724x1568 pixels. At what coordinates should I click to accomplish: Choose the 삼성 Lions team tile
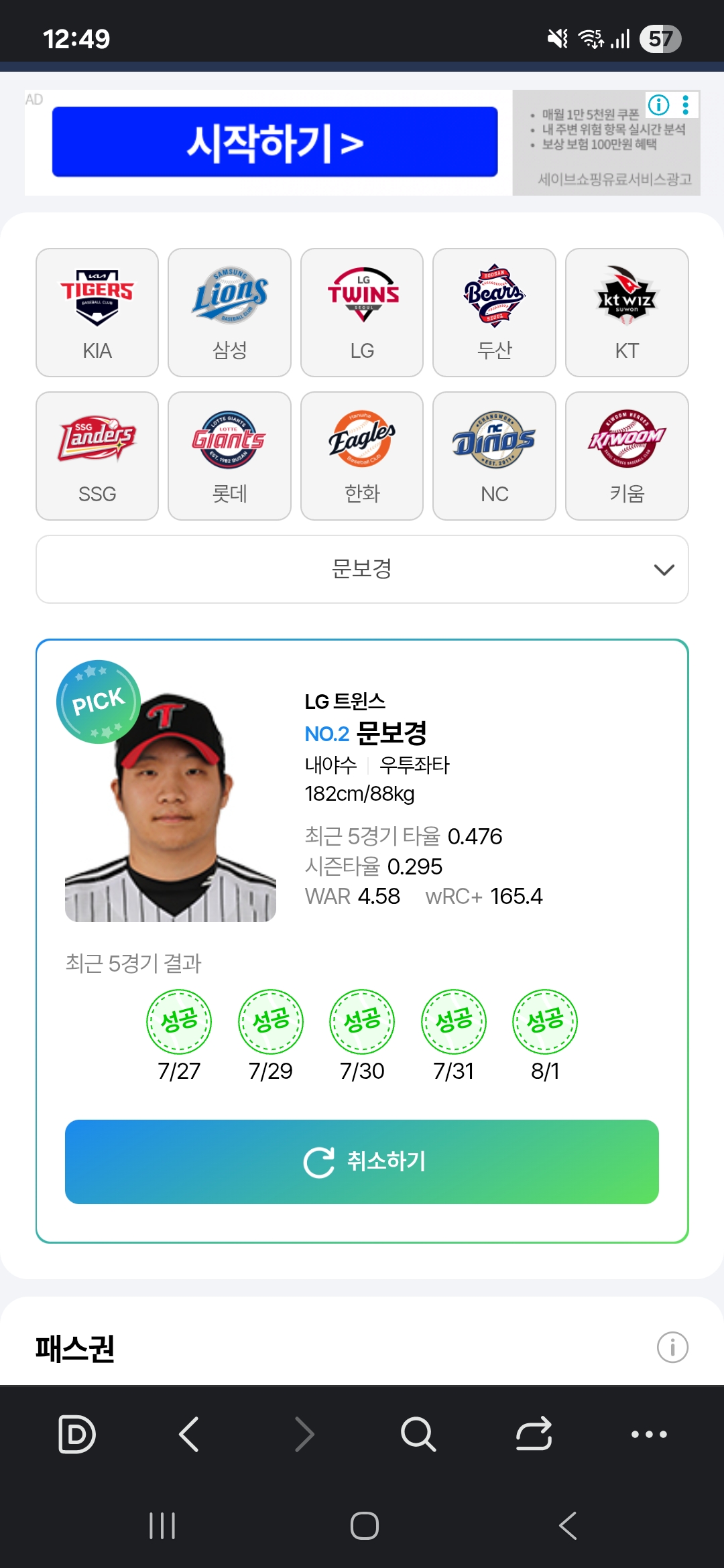229,312
